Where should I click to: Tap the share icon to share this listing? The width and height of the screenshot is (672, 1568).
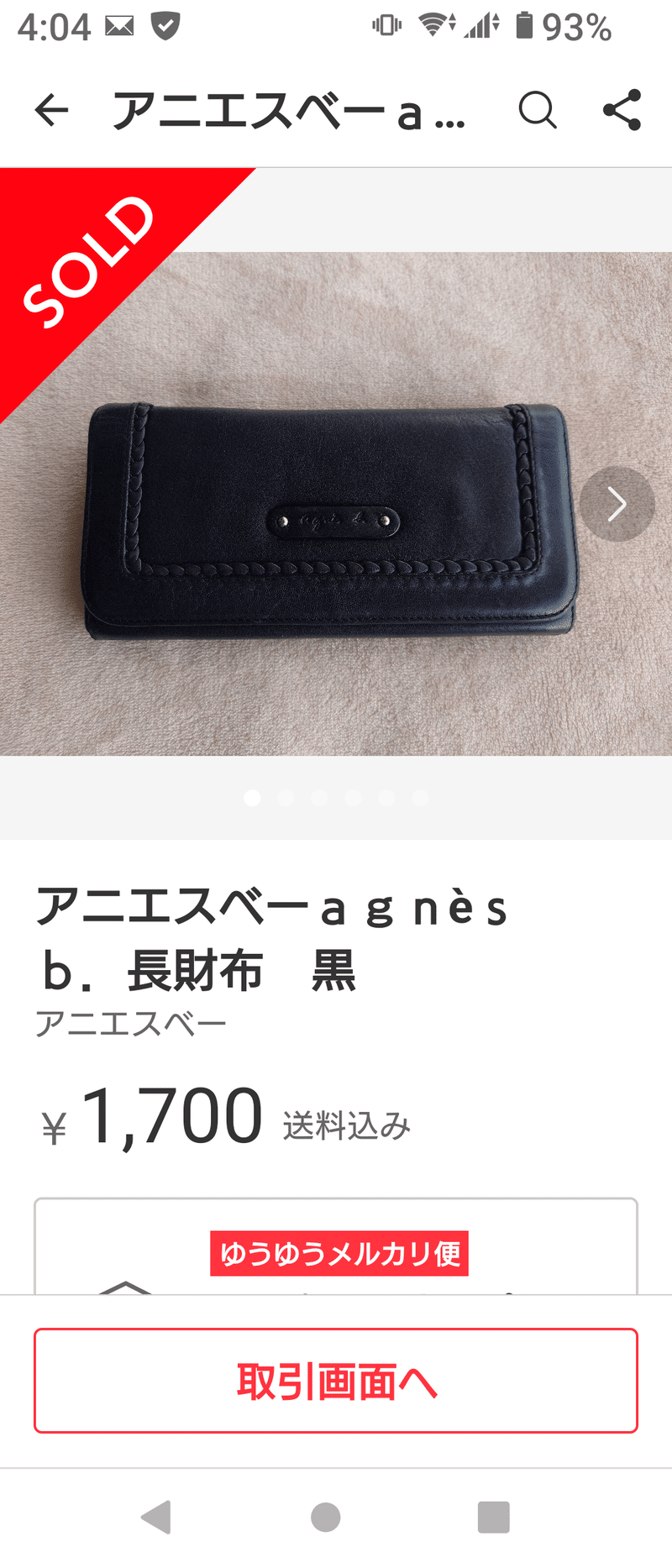[x=622, y=110]
